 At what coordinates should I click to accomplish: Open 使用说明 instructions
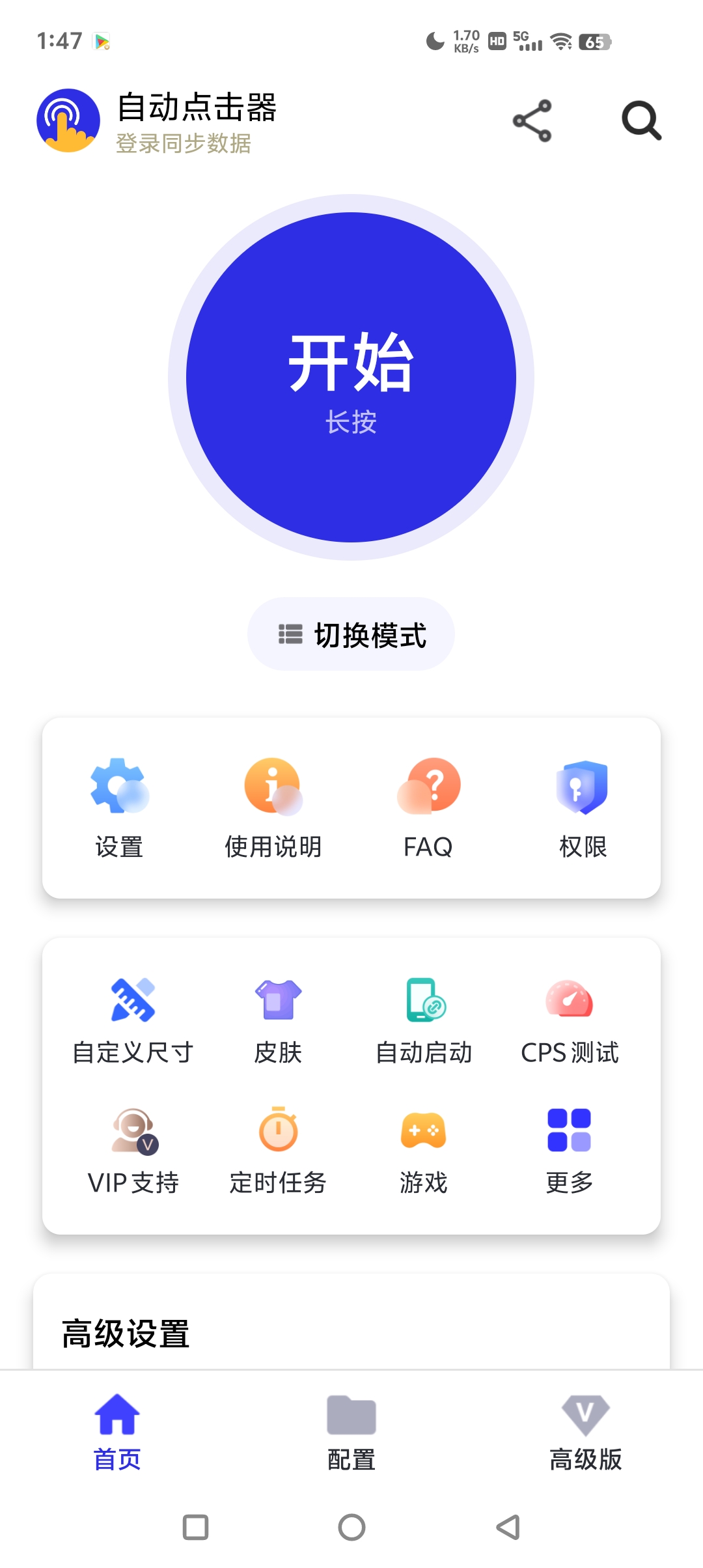(x=273, y=807)
